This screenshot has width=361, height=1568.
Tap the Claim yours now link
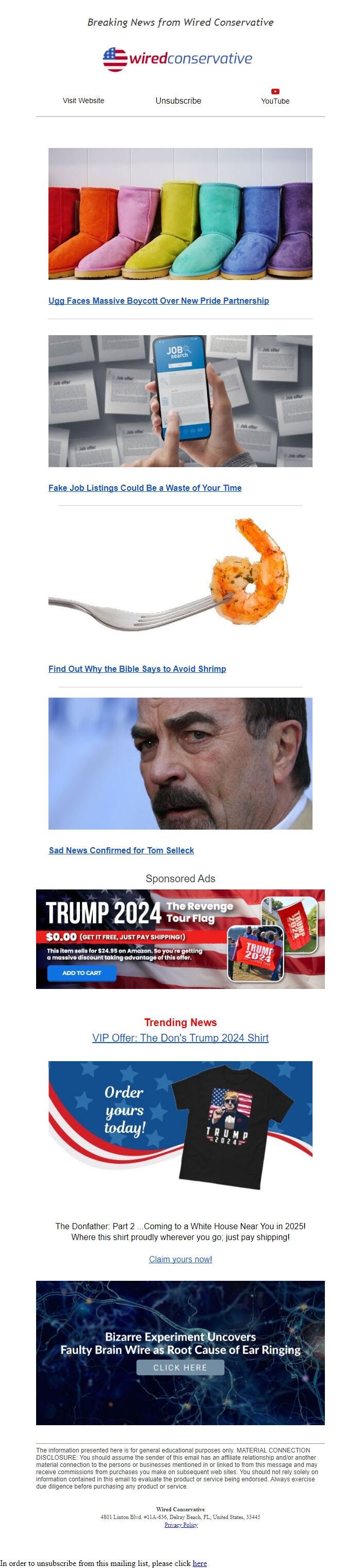(180, 1259)
